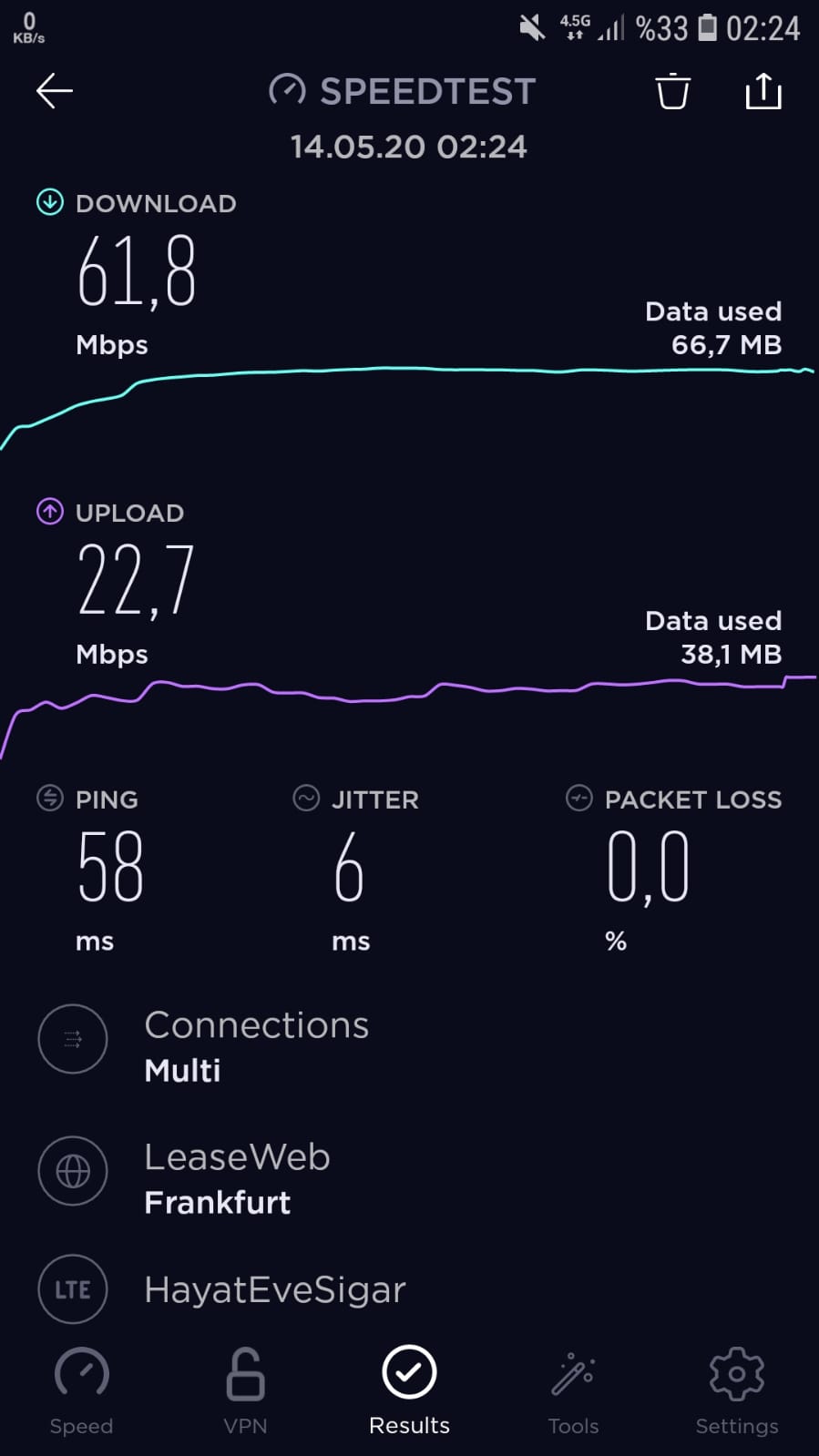Go back using the arrow icon
The width and height of the screenshot is (819, 1456).
(x=55, y=91)
